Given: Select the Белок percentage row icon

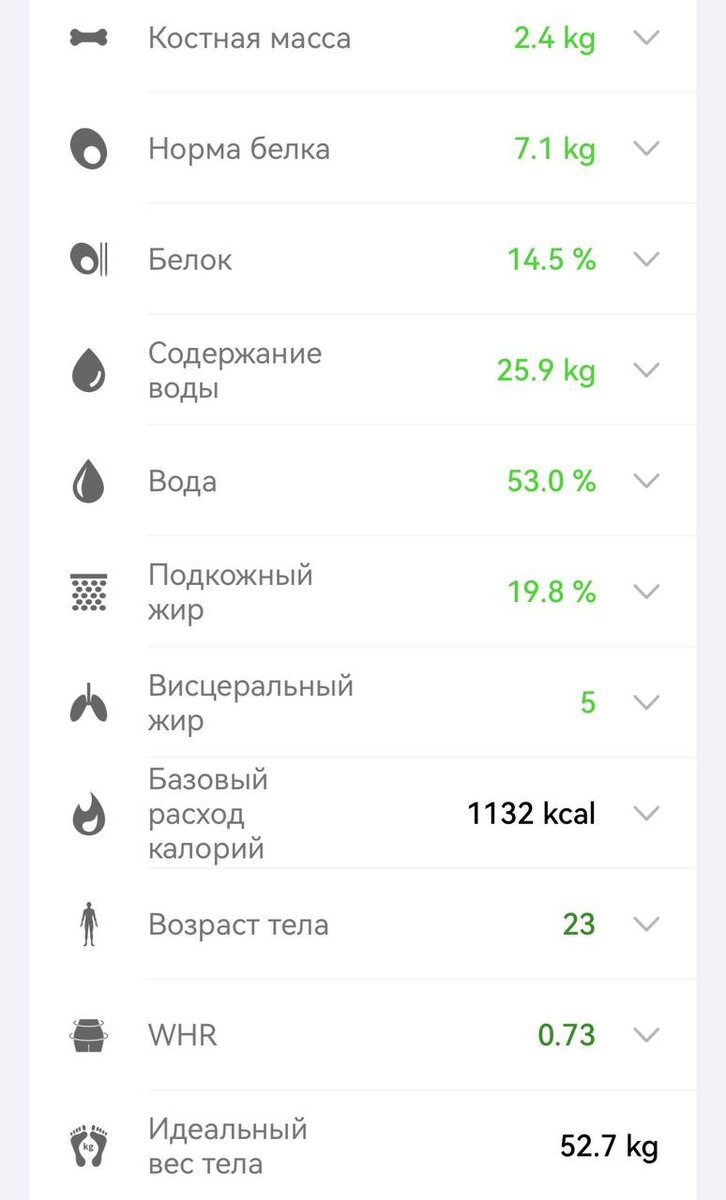Looking at the screenshot, I should pos(88,259).
